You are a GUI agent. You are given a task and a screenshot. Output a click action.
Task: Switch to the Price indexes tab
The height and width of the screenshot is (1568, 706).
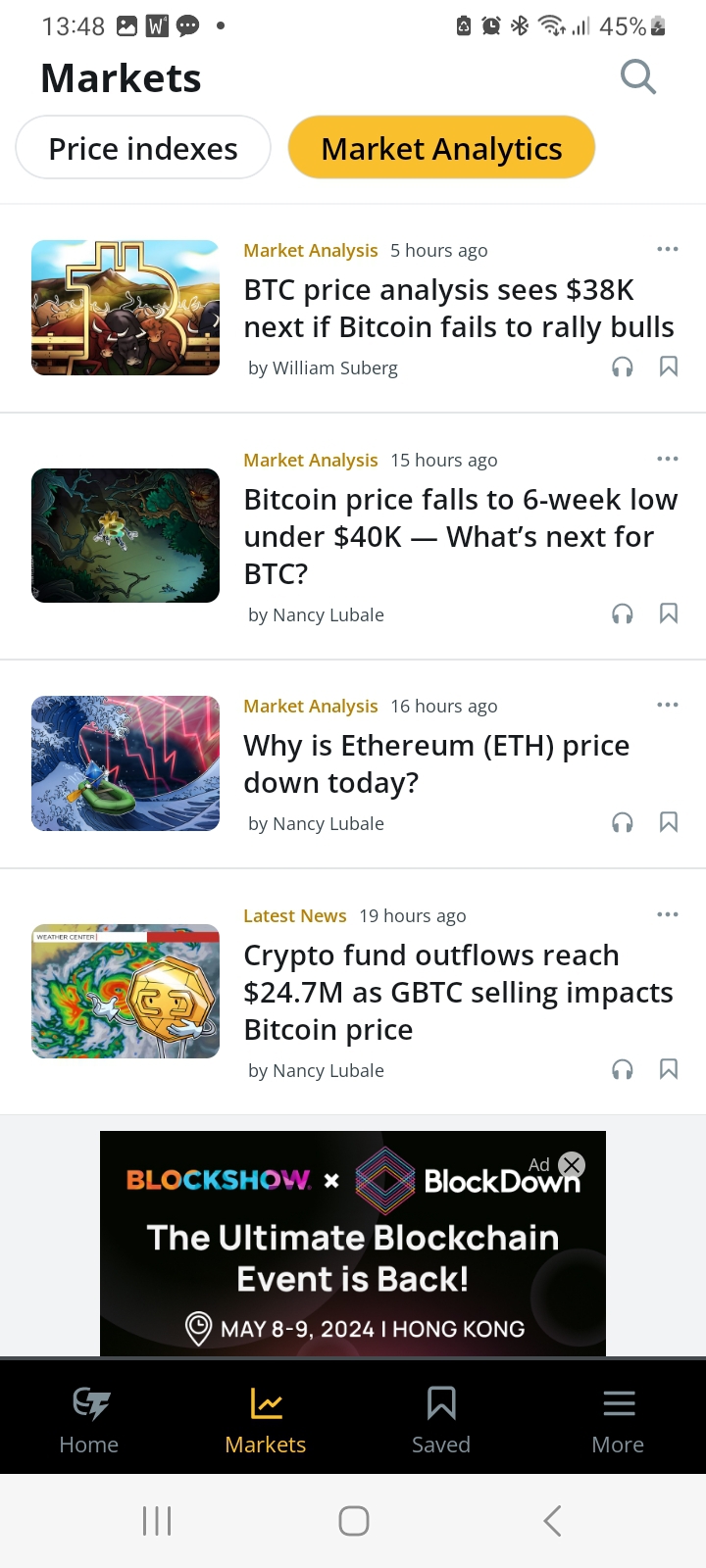[x=143, y=148]
